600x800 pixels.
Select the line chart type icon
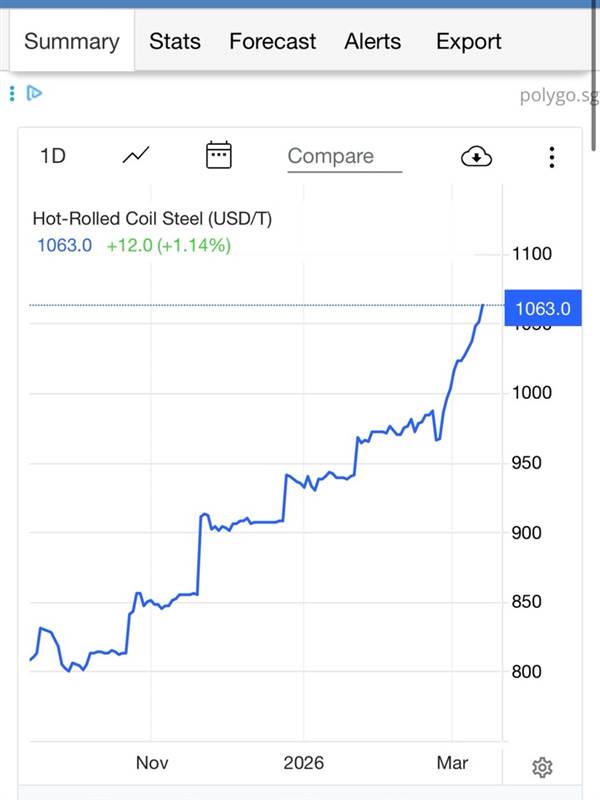136,156
